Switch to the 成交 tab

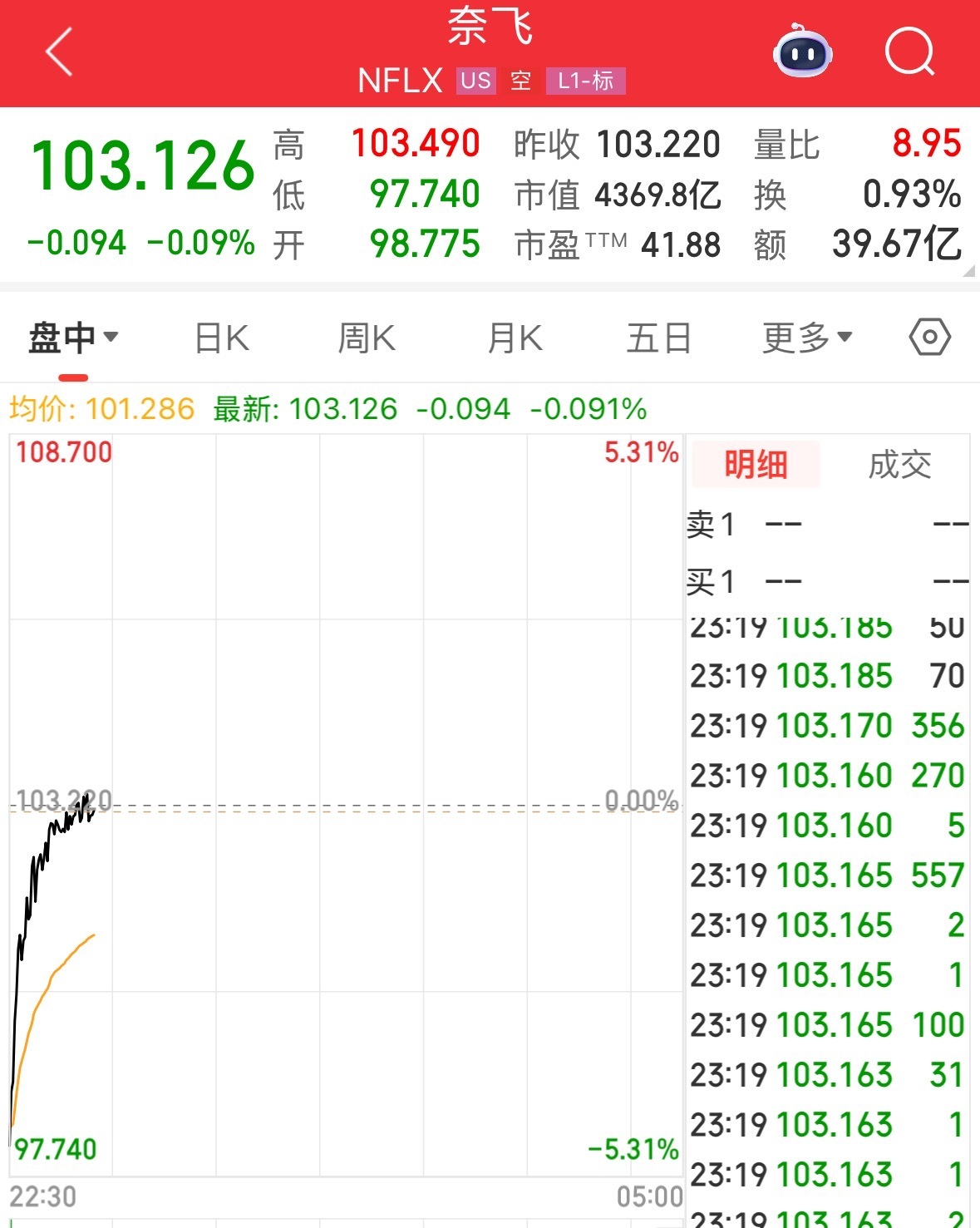(x=899, y=464)
